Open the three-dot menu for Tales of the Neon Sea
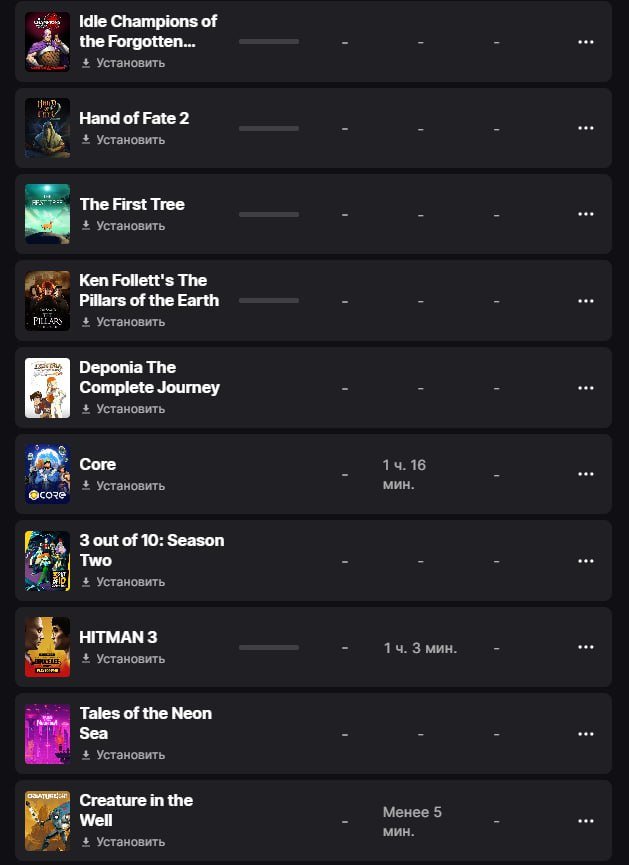Image resolution: width=629 pixels, height=865 pixels. 586,734
